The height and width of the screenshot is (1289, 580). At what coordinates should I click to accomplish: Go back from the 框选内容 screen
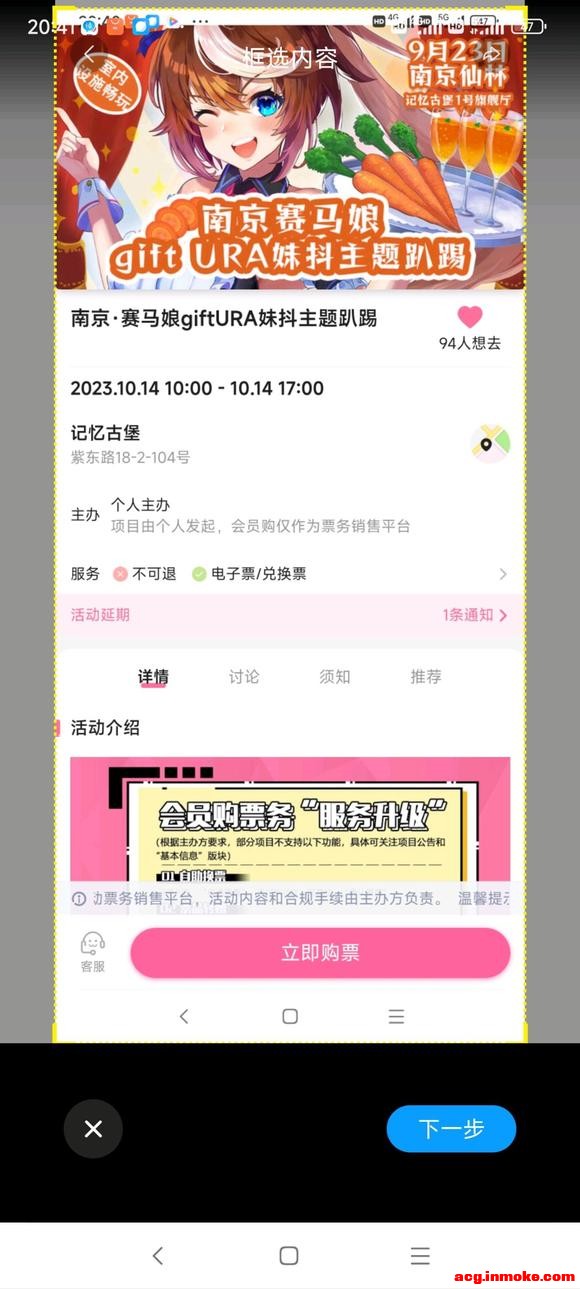coord(90,56)
